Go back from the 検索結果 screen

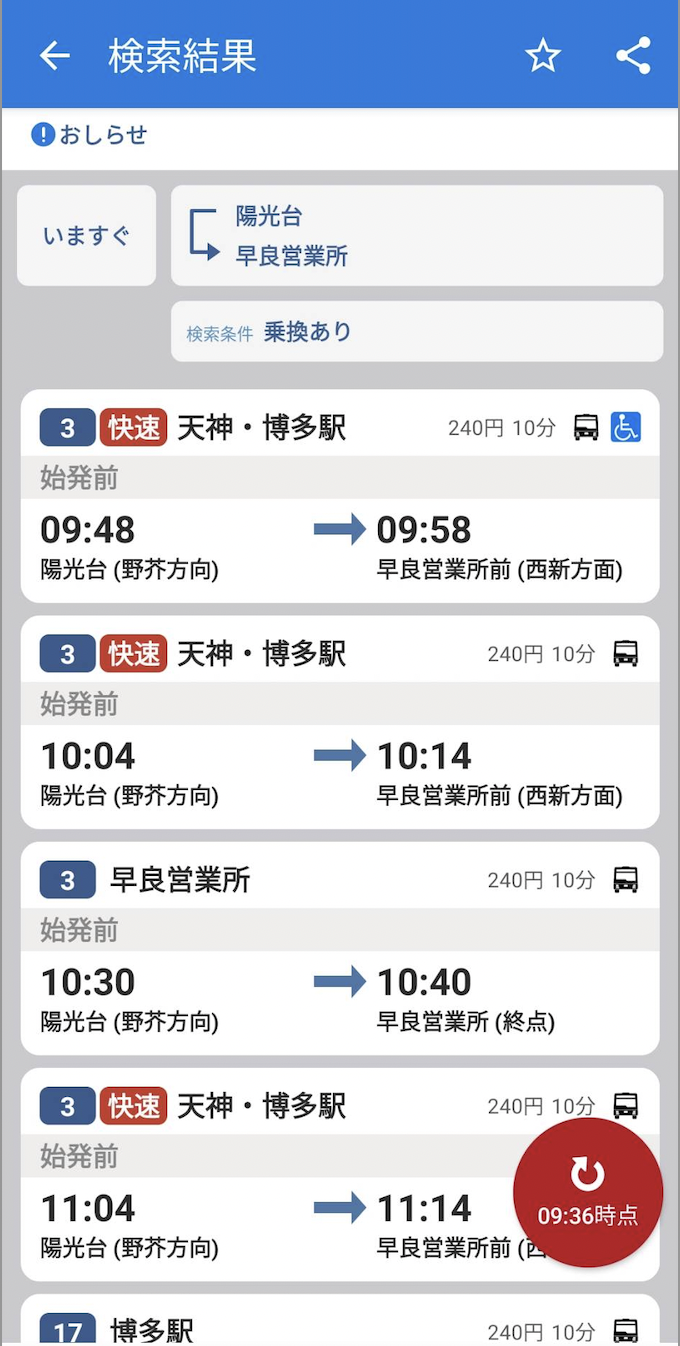click(x=54, y=56)
